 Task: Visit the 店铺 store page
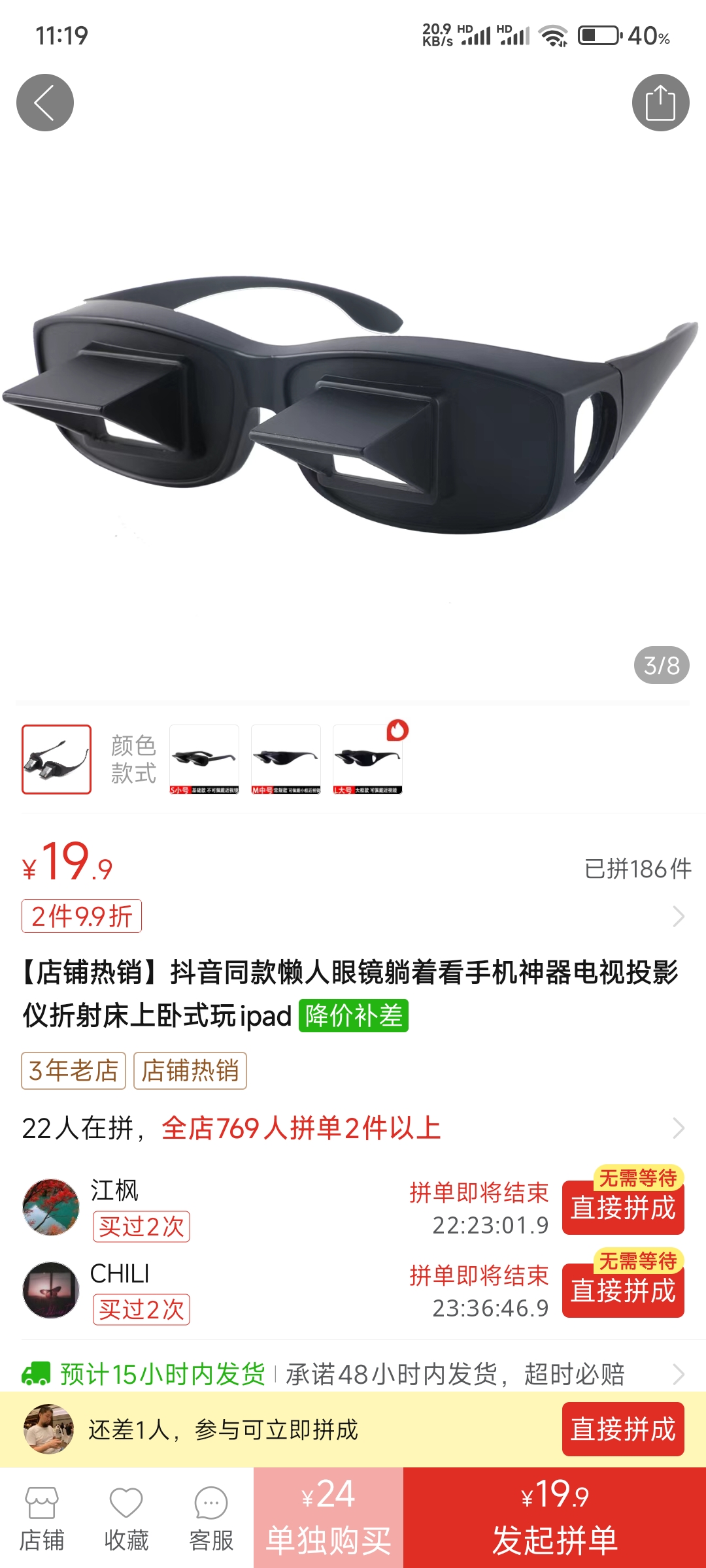point(42,1518)
